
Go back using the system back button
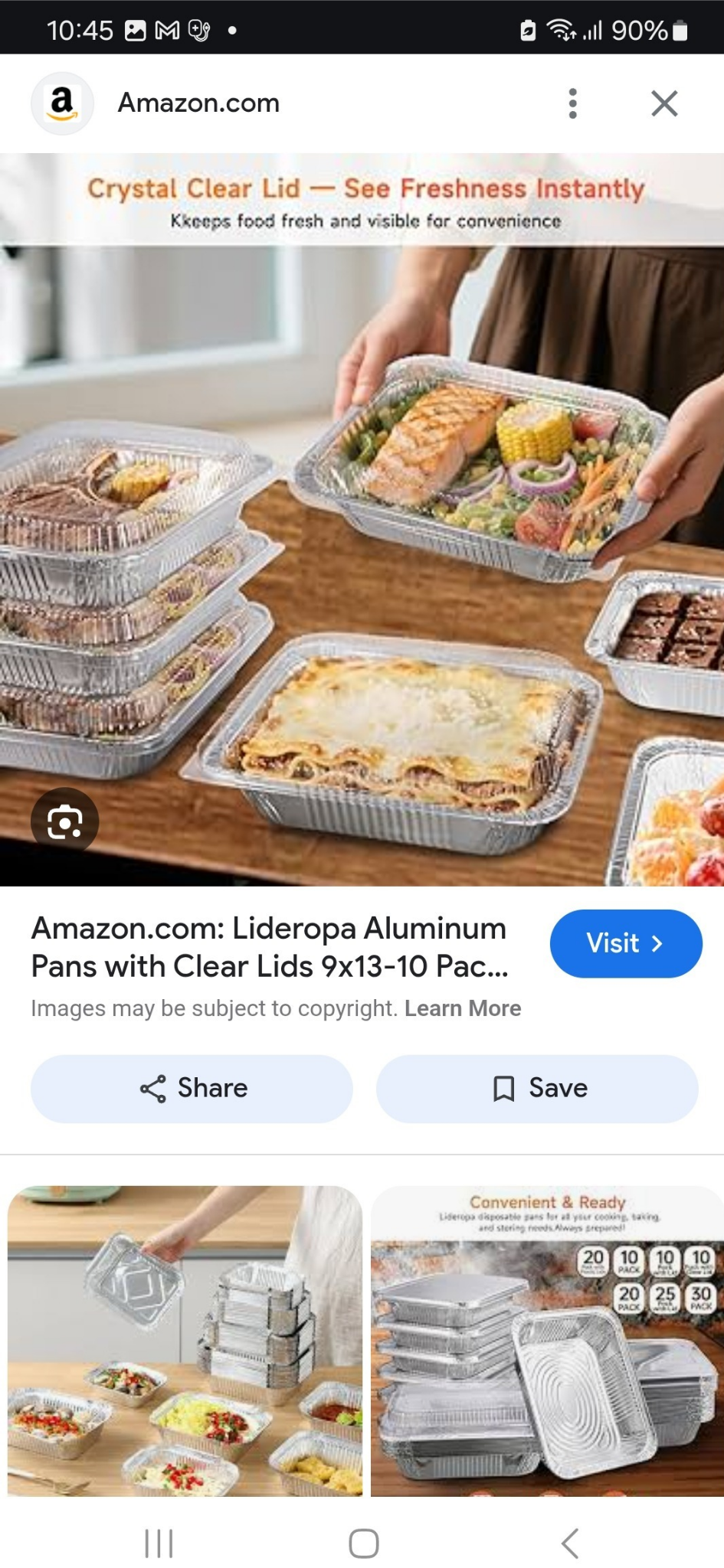point(569,1543)
